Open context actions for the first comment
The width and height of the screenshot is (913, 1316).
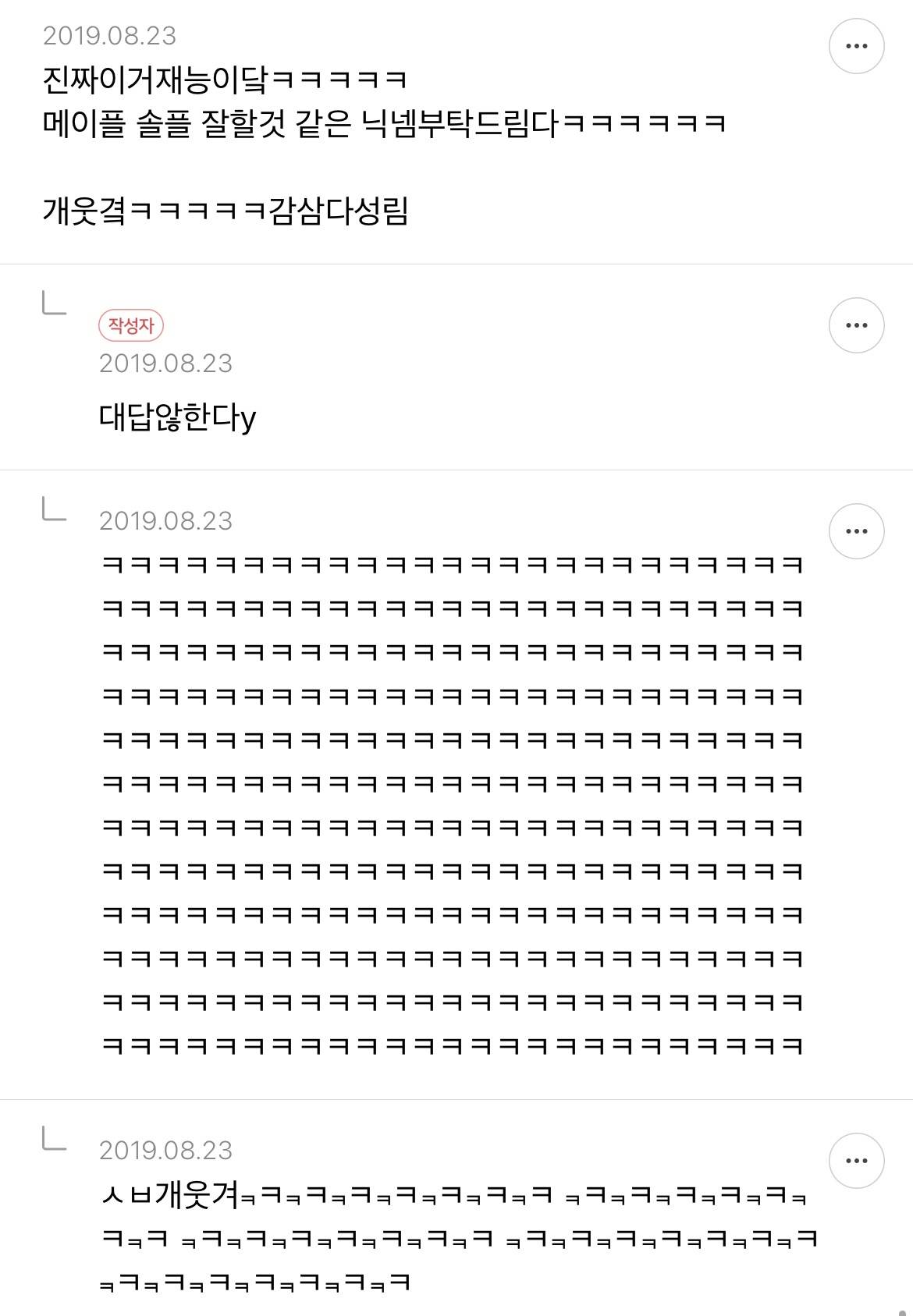pyautogui.click(x=856, y=47)
